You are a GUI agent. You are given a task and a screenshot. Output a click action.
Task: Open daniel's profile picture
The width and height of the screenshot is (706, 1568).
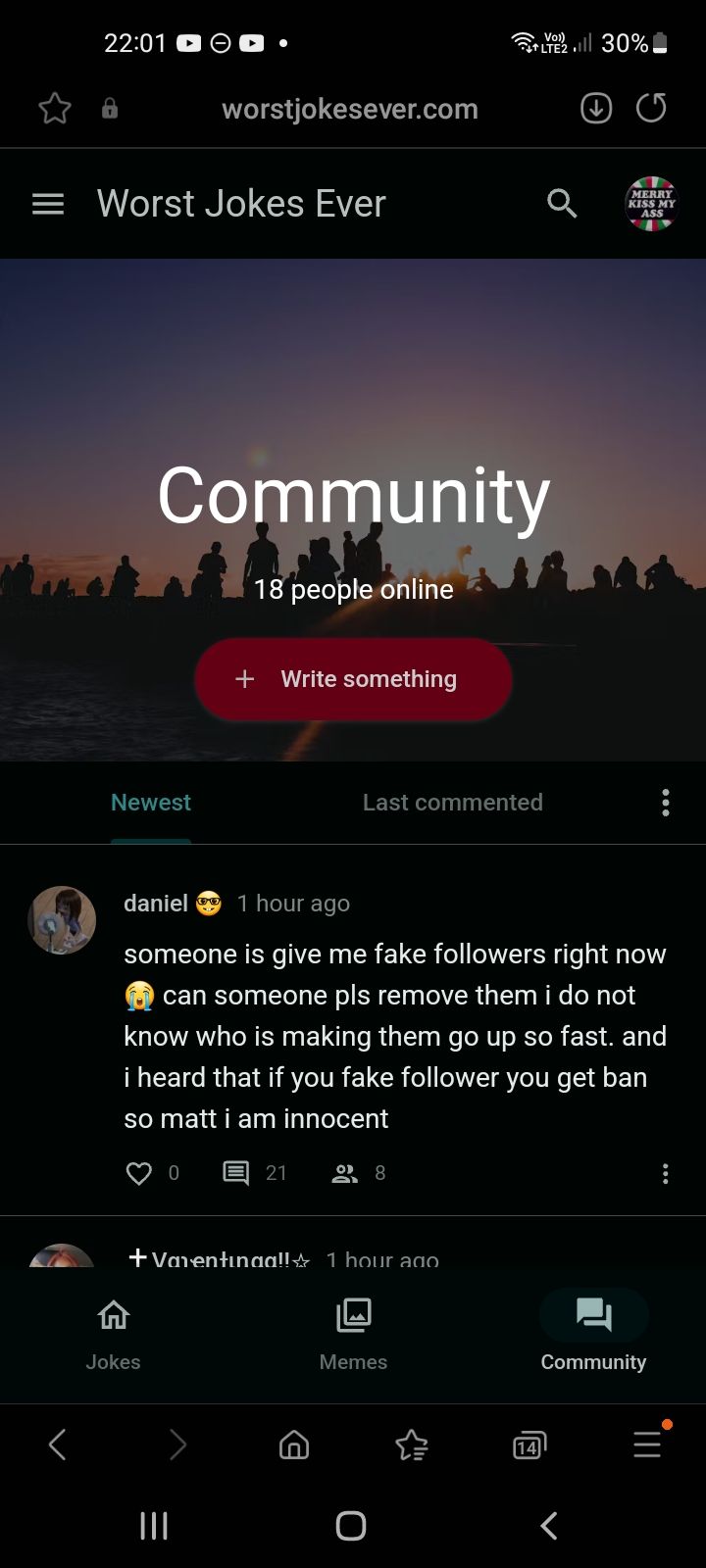(62, 920)
